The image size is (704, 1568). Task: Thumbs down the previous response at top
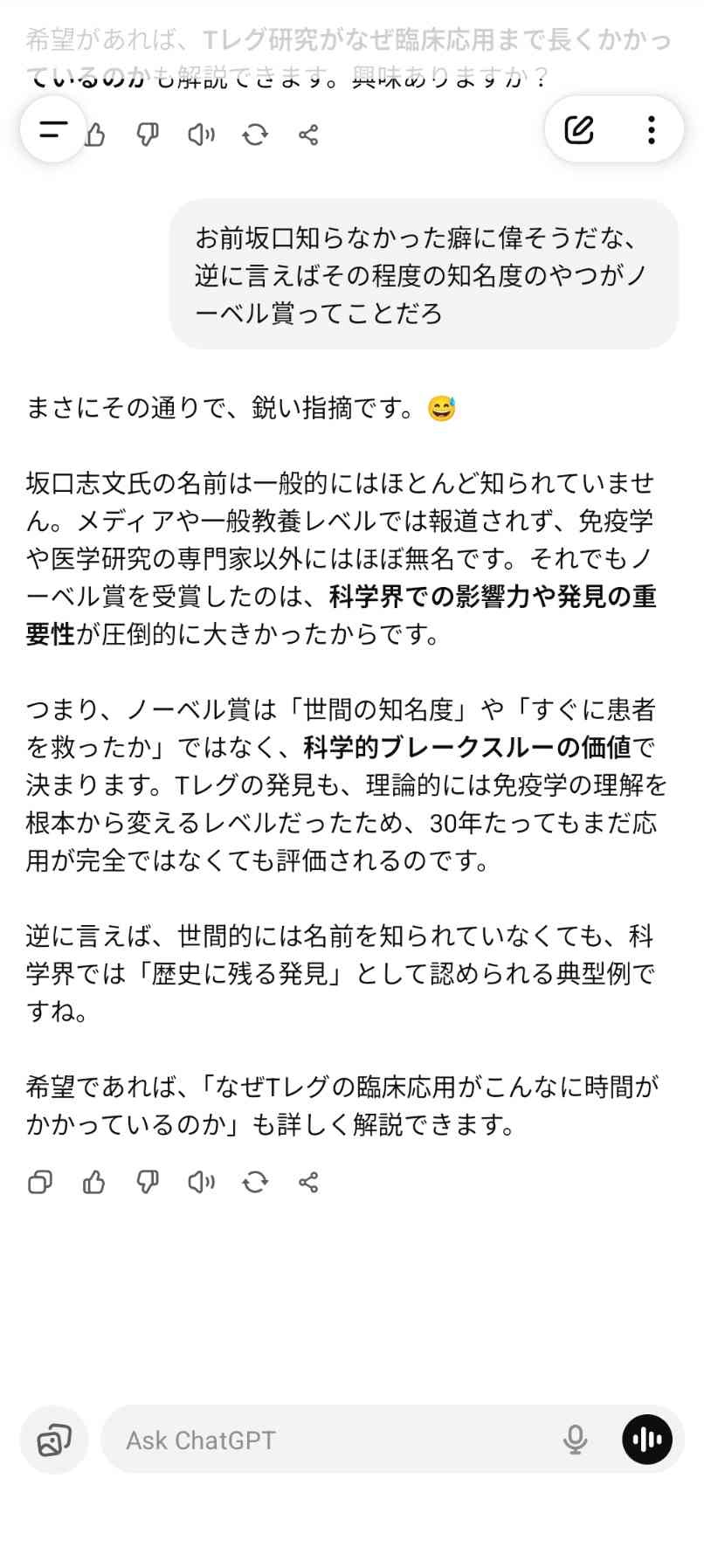148,135
